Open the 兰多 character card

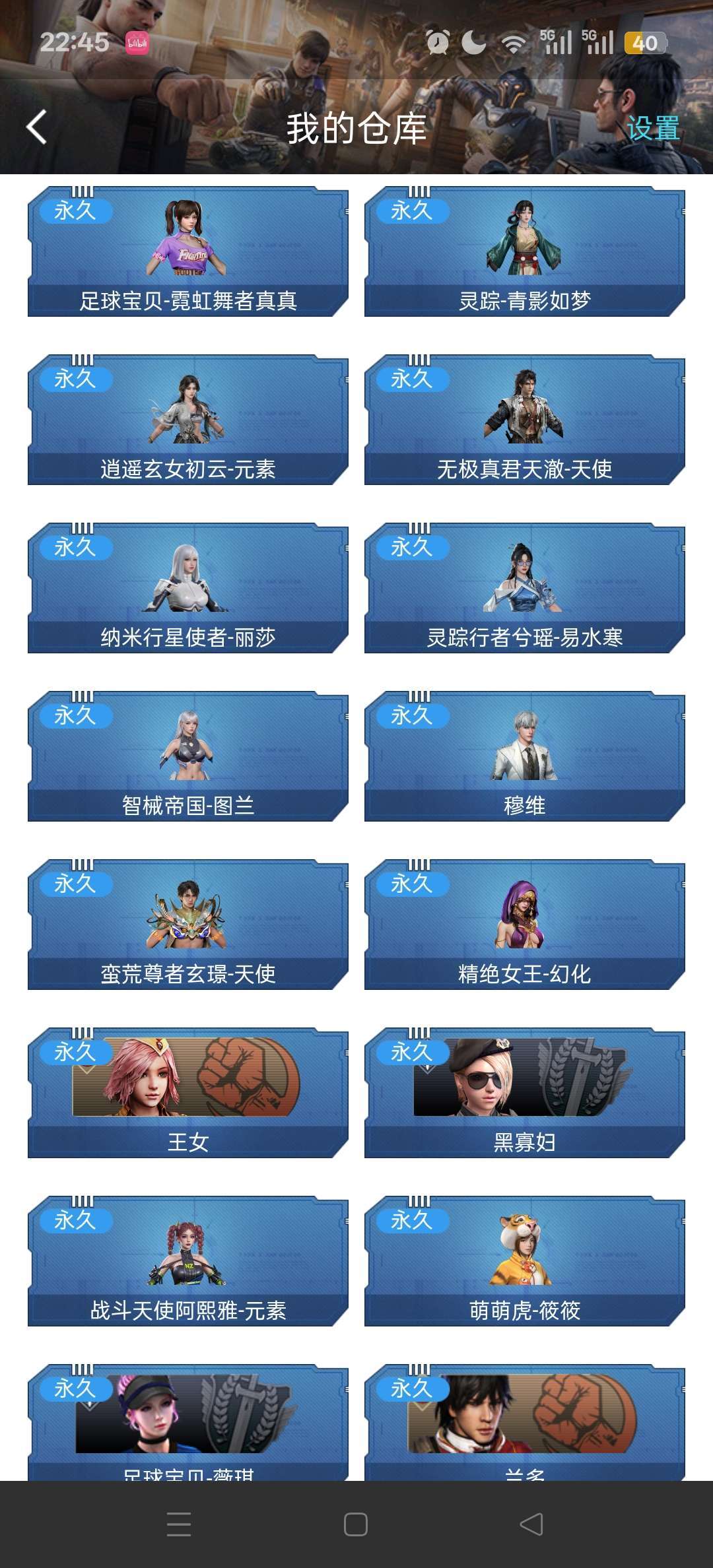click(524, 1422)
